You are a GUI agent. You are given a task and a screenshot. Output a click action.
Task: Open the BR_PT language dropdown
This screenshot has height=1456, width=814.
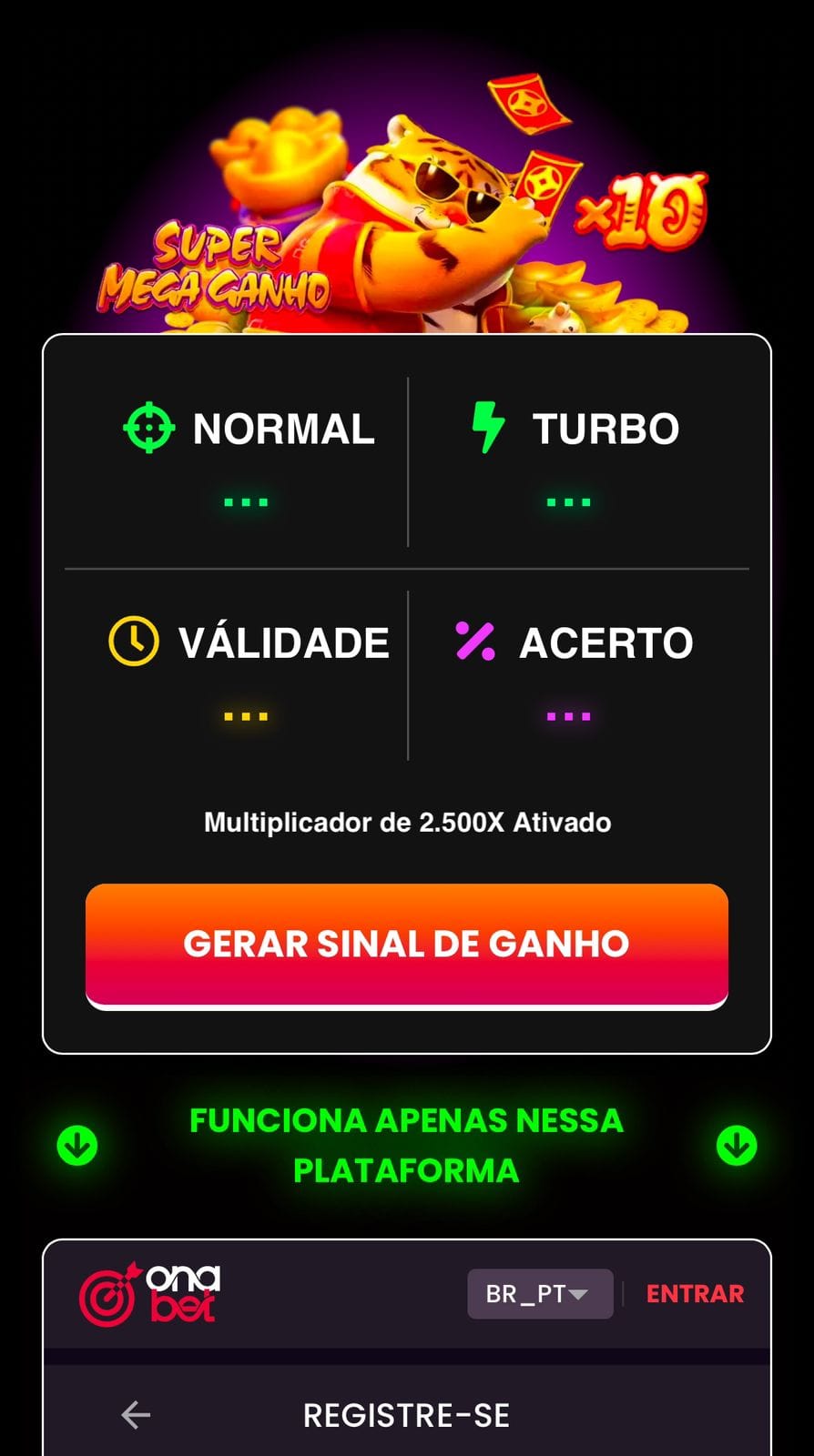tap(539, 1293)
